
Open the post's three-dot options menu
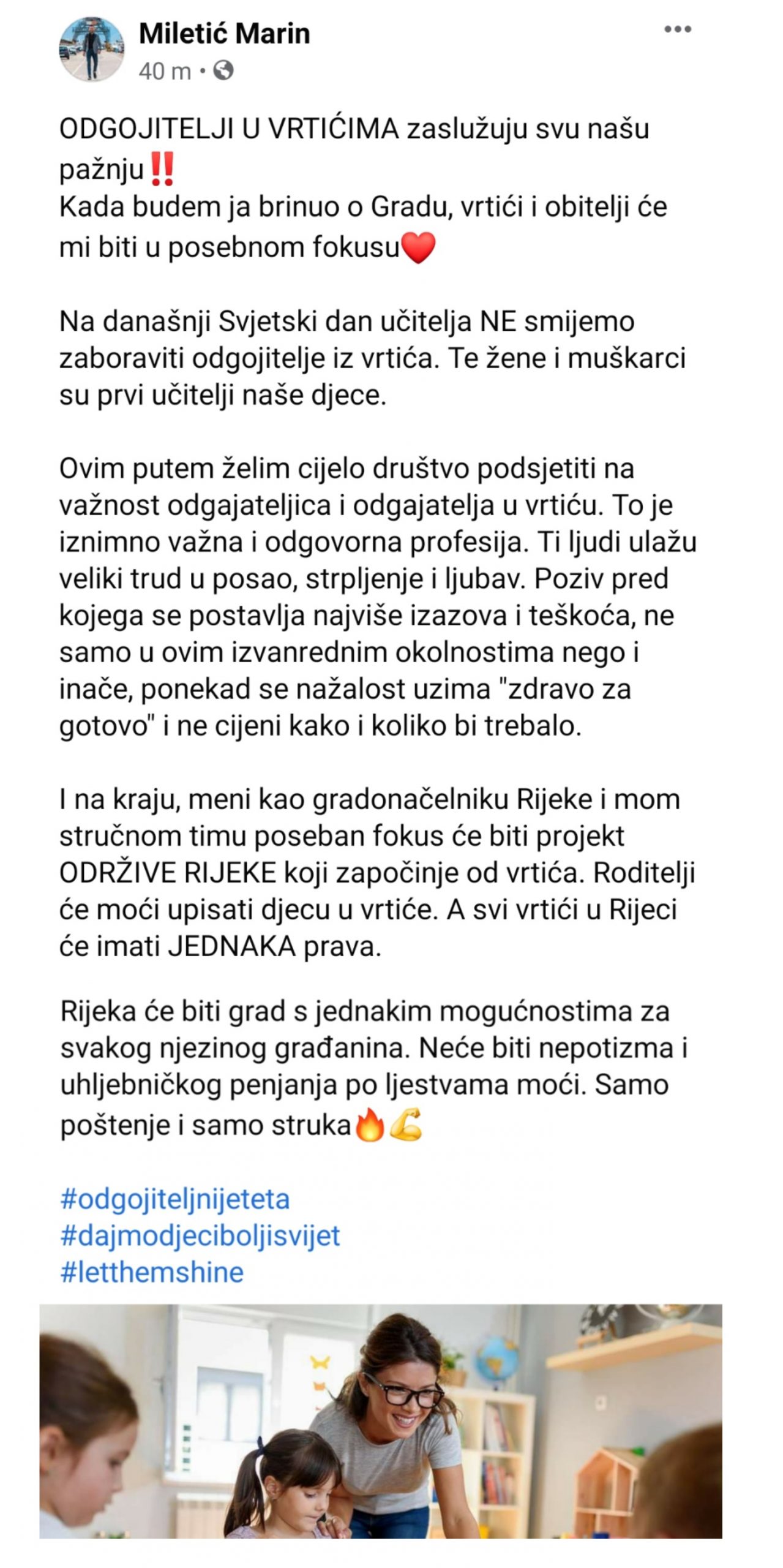pyautogui.click(x=678, y=31)
